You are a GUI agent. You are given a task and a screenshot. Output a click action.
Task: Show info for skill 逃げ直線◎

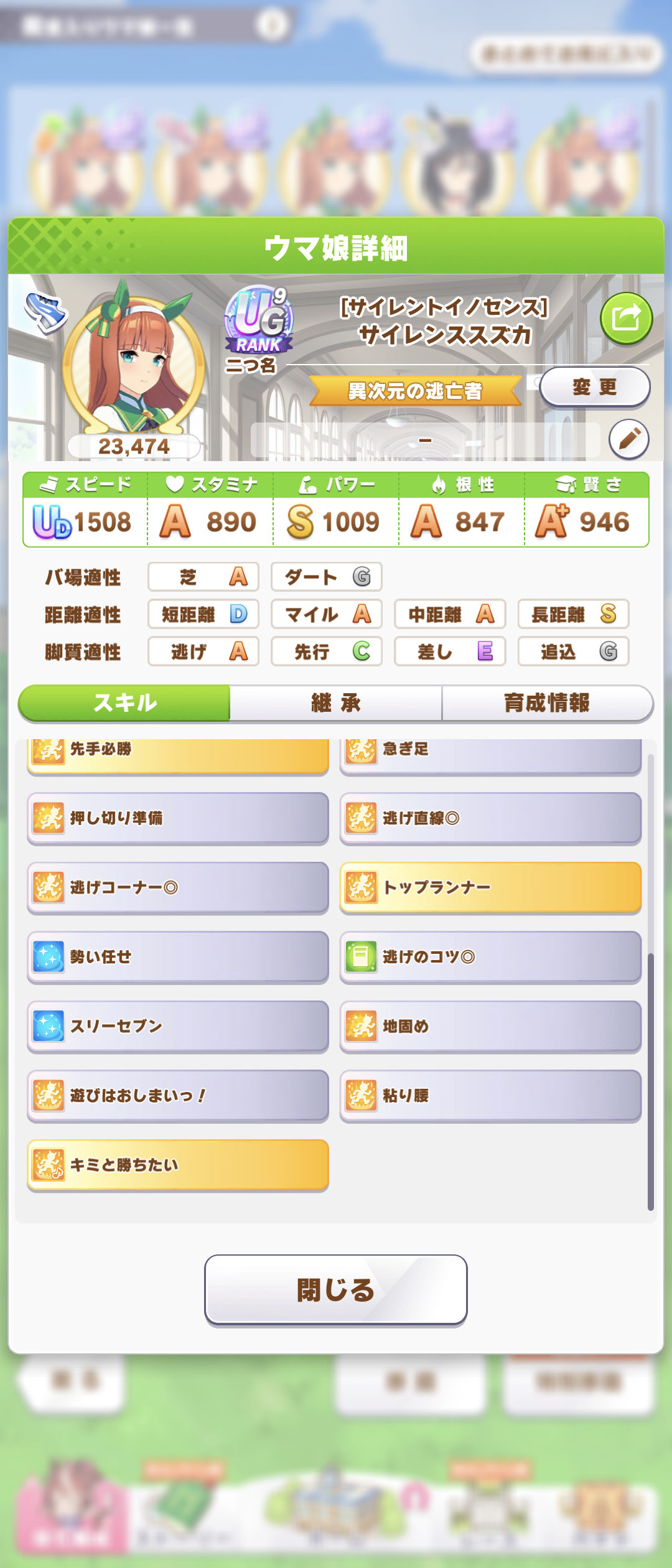(490, 818)
